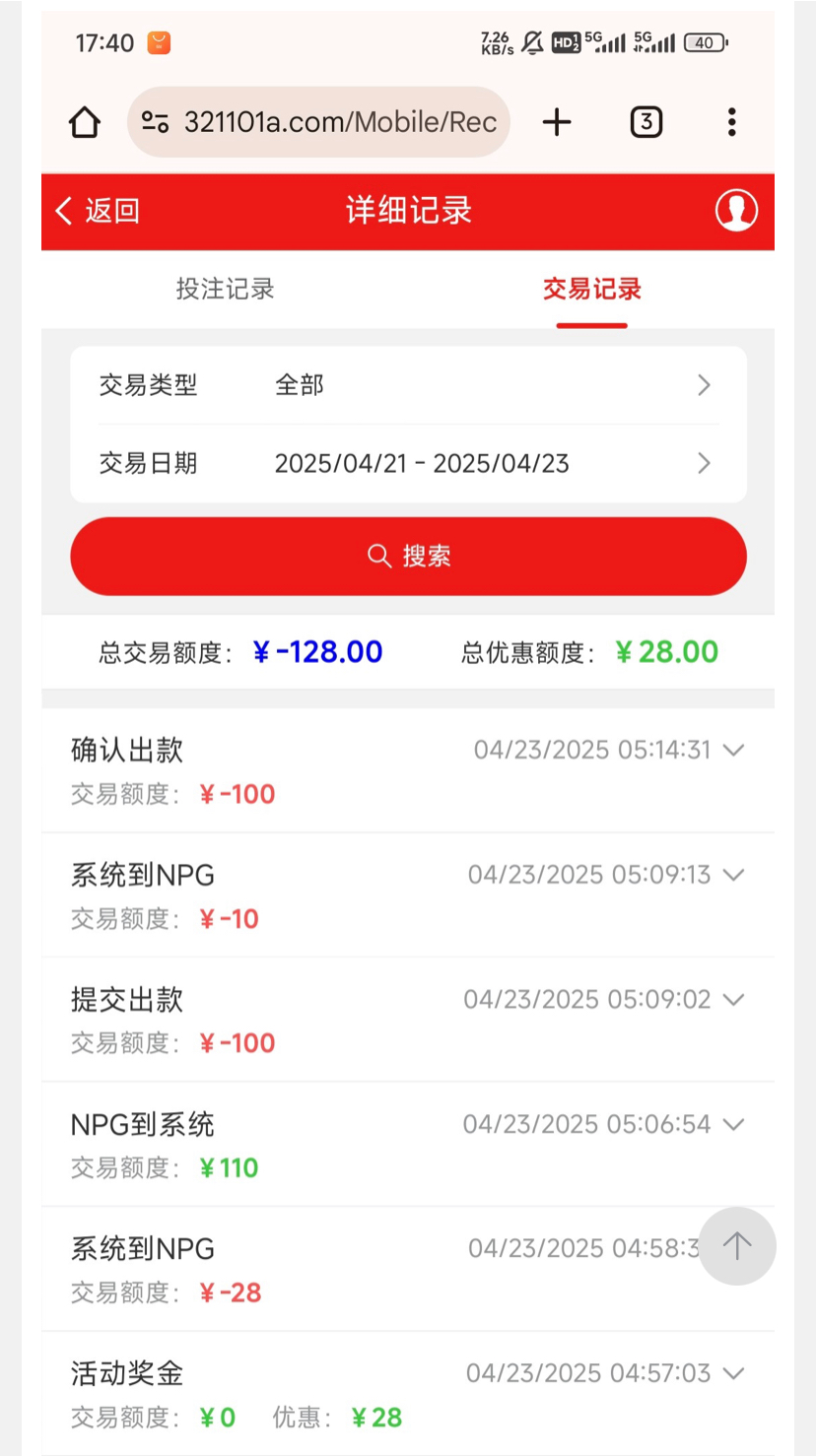
Task: Go to the browser home page
Action: pos(85,122)
